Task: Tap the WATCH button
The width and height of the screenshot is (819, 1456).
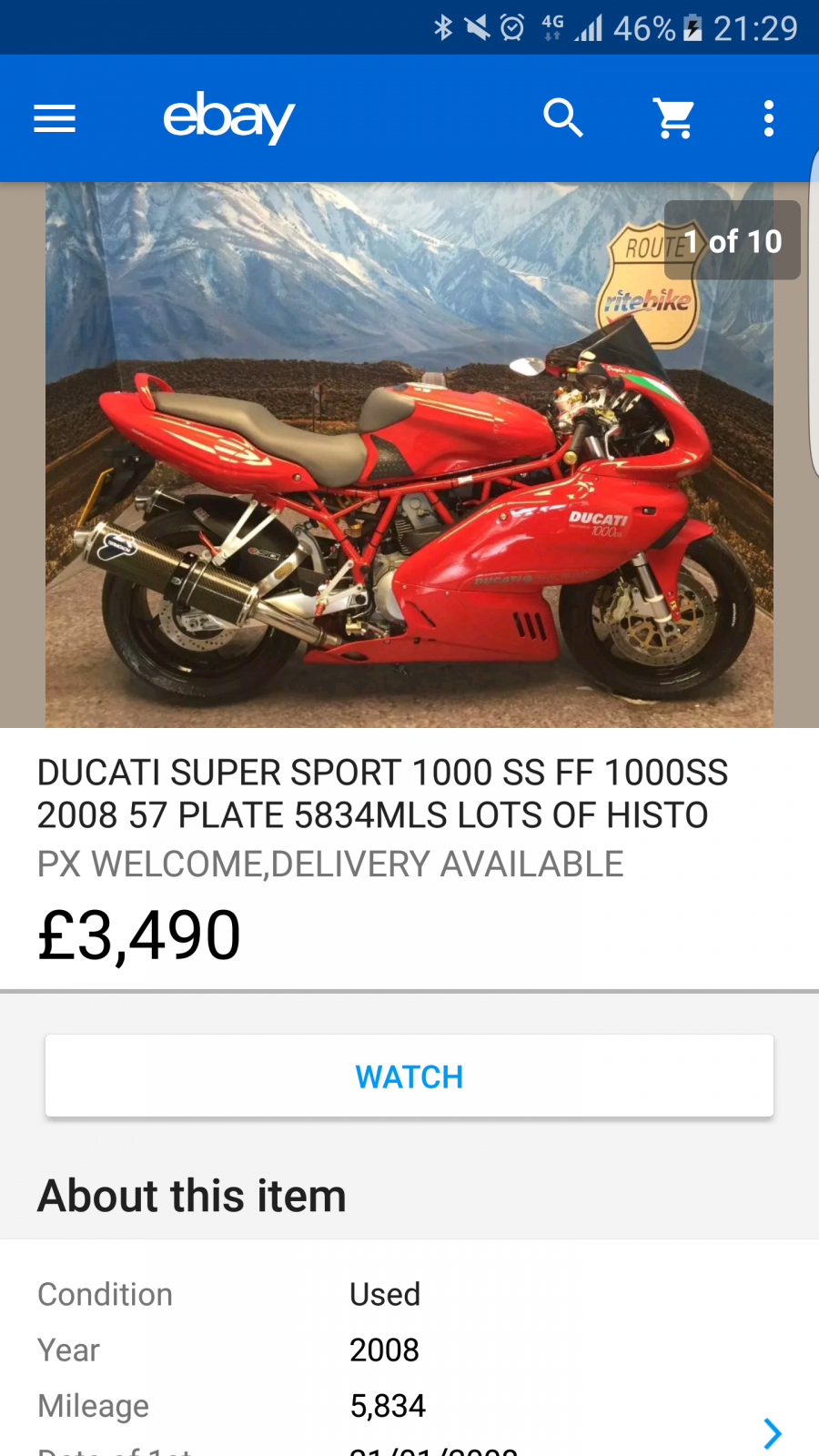Action: coord(409,1077)
